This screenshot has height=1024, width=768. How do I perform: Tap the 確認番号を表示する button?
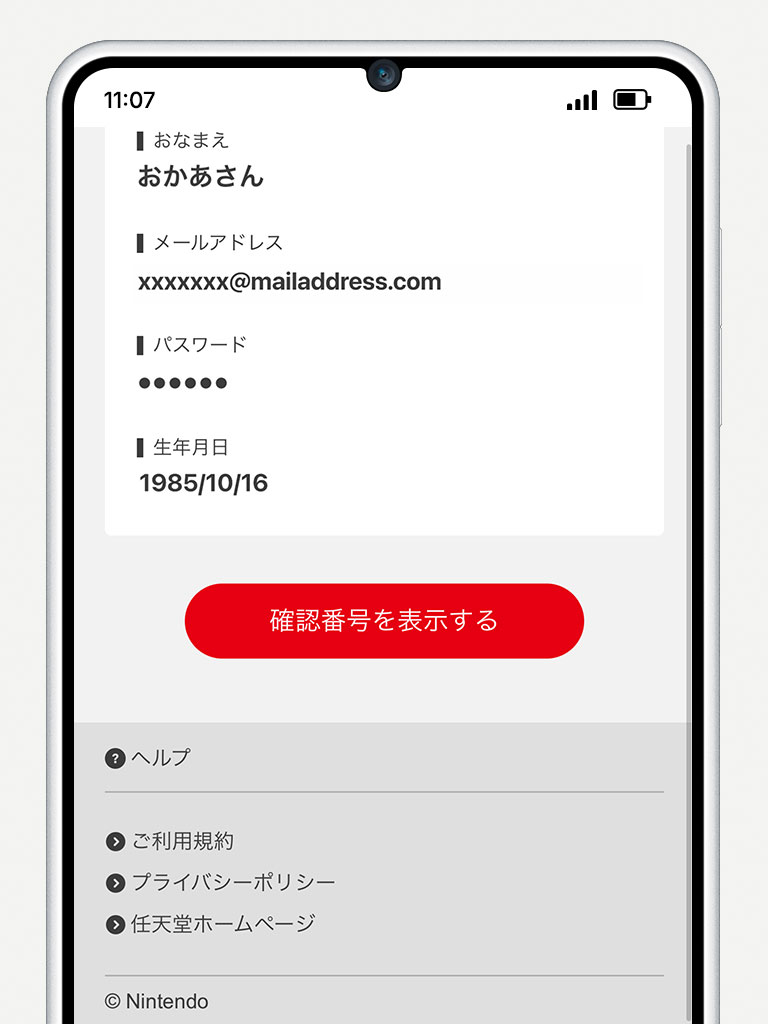click(384, 621)
